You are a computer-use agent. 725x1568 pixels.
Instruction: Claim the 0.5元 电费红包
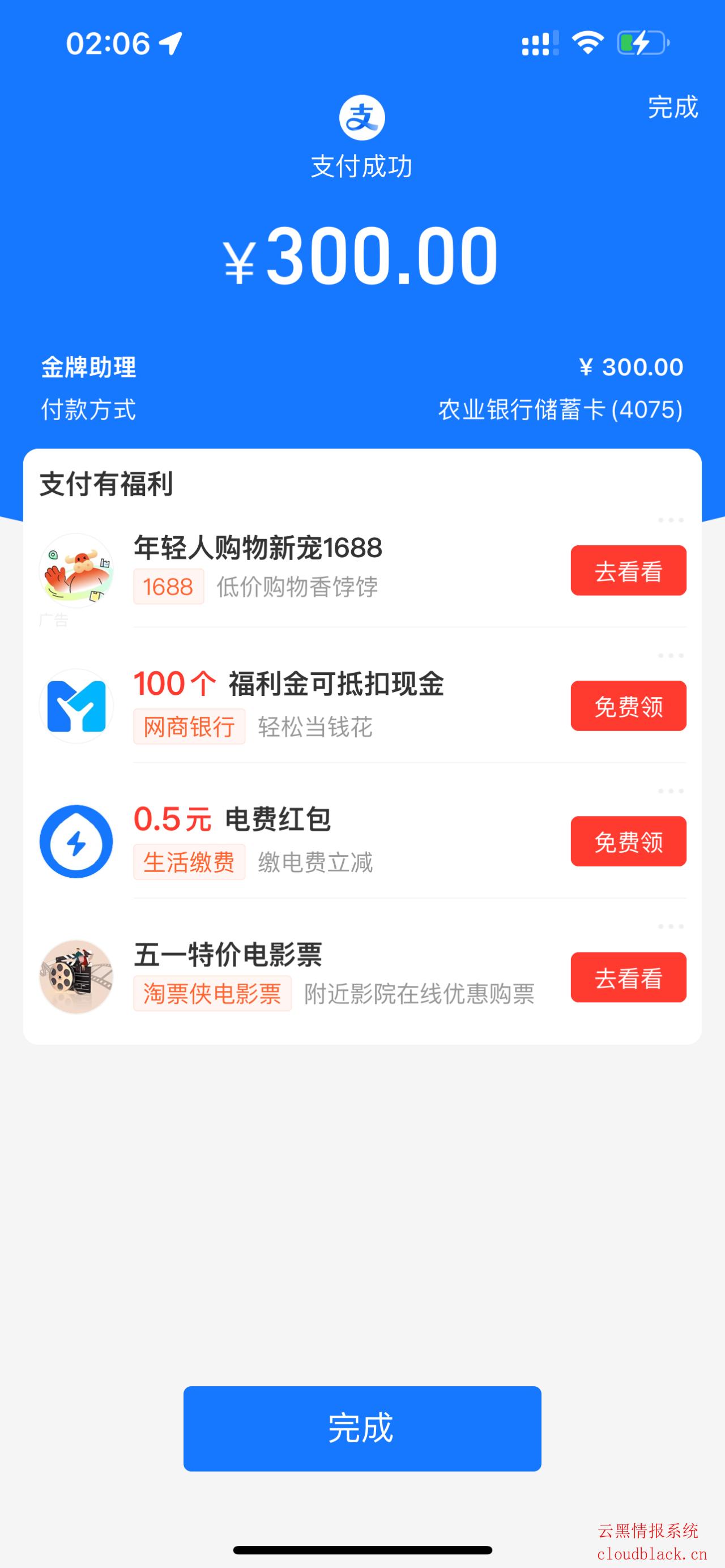pos(628,841)
